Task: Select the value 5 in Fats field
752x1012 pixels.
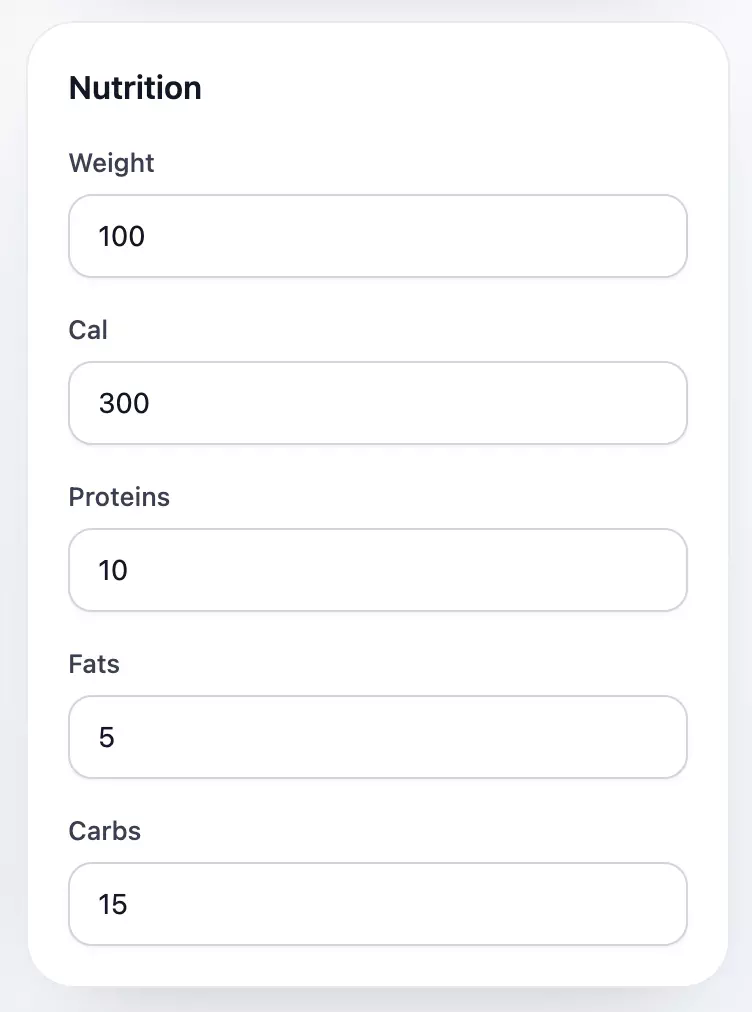Action: coord(107,737)
